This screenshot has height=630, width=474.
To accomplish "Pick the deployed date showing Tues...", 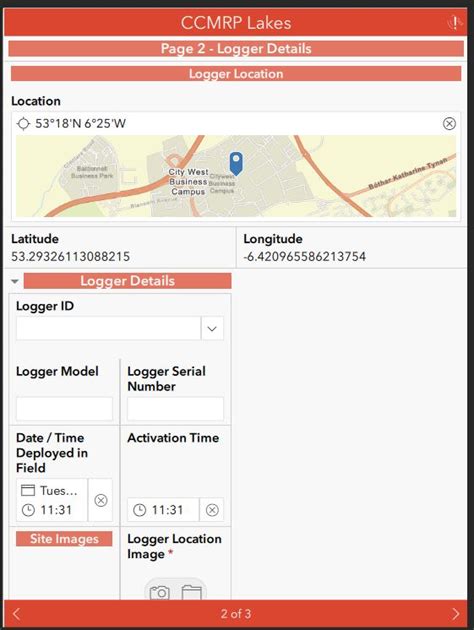I will 52,491.
